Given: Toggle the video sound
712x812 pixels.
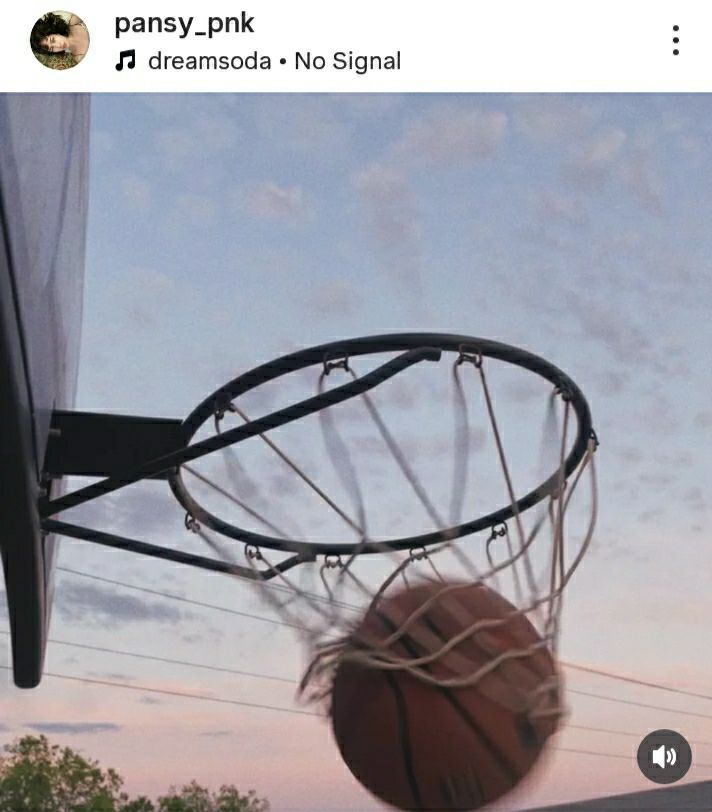Looking at the screenshot, I should (664, 757).
